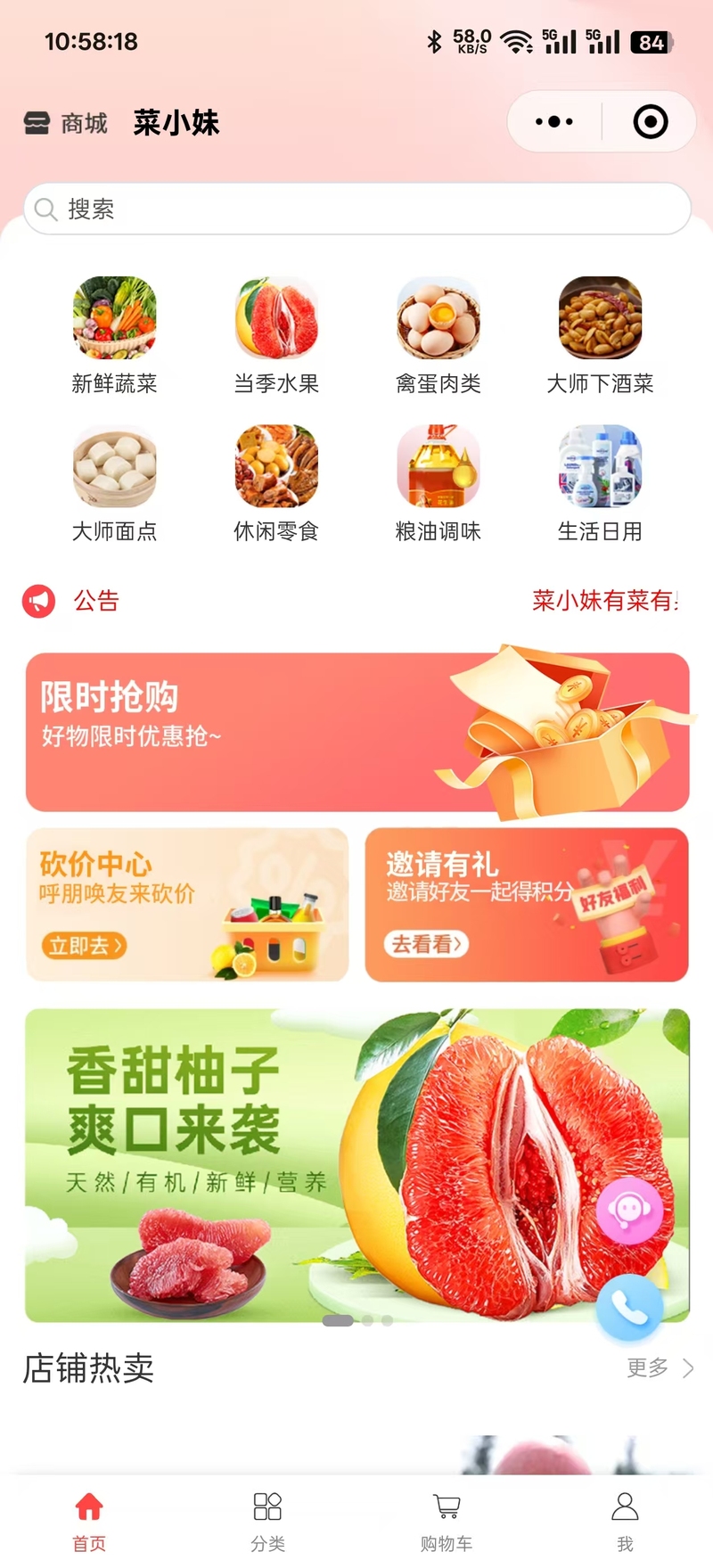
Task: Tap the 搜索 search box
Action: click(x=357, y=209)
